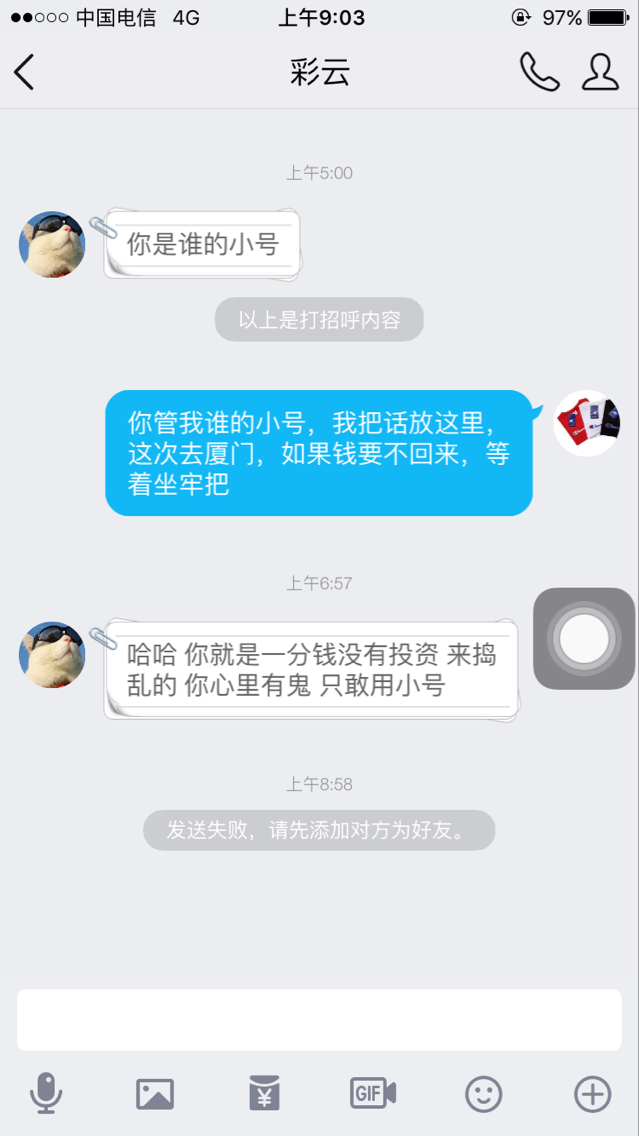Open 彩云's profile details
Image resolution: width=639 pixels, height=1136 pixels.
tap(600, 72)
